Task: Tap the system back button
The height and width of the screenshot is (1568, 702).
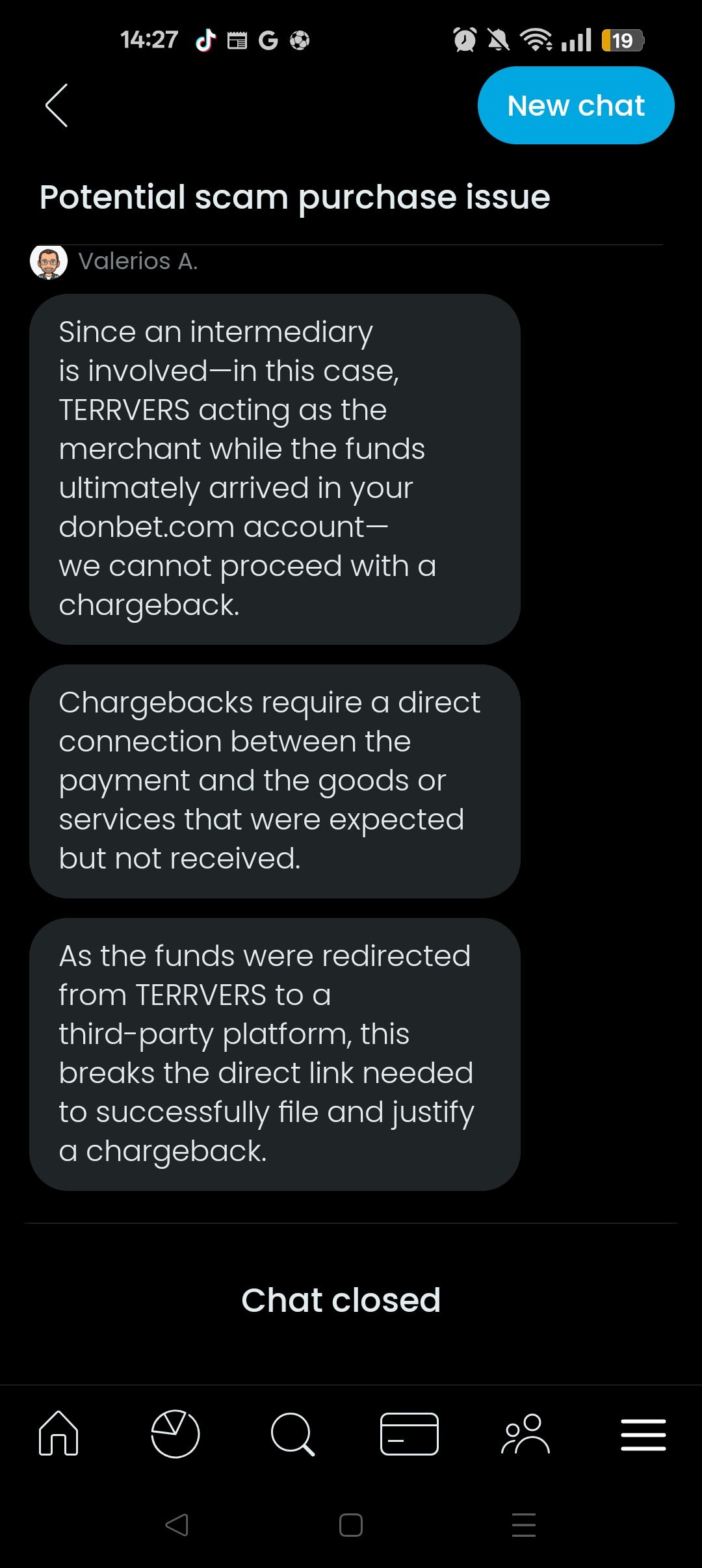Action: click(177, 1524)
